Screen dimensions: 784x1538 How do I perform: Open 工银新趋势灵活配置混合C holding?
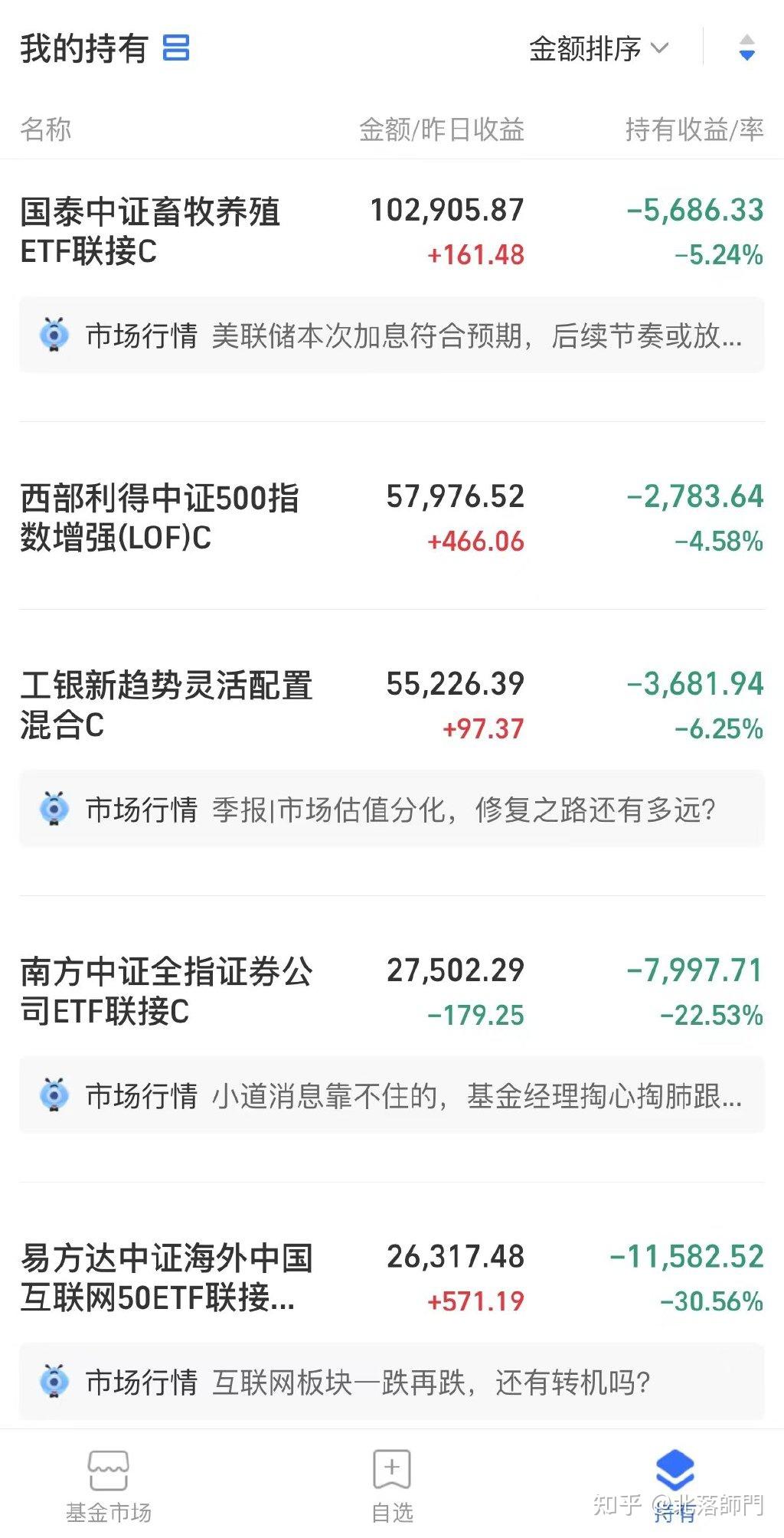[x=392, y=705]
